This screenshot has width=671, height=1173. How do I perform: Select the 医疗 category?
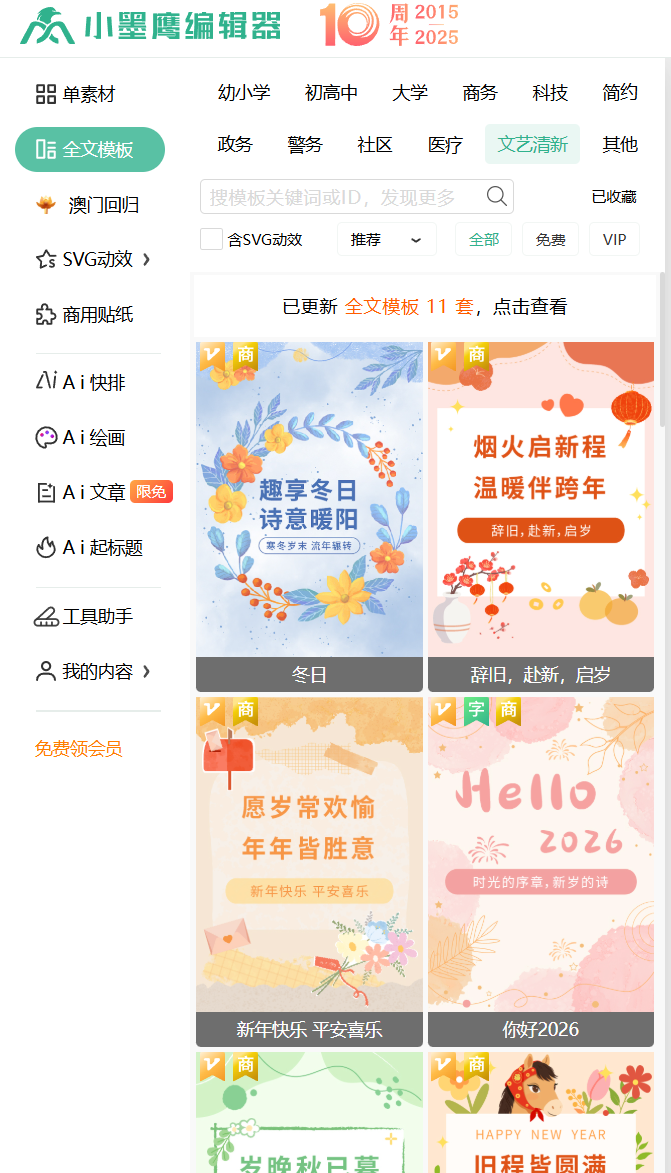[x=445, y=145]
